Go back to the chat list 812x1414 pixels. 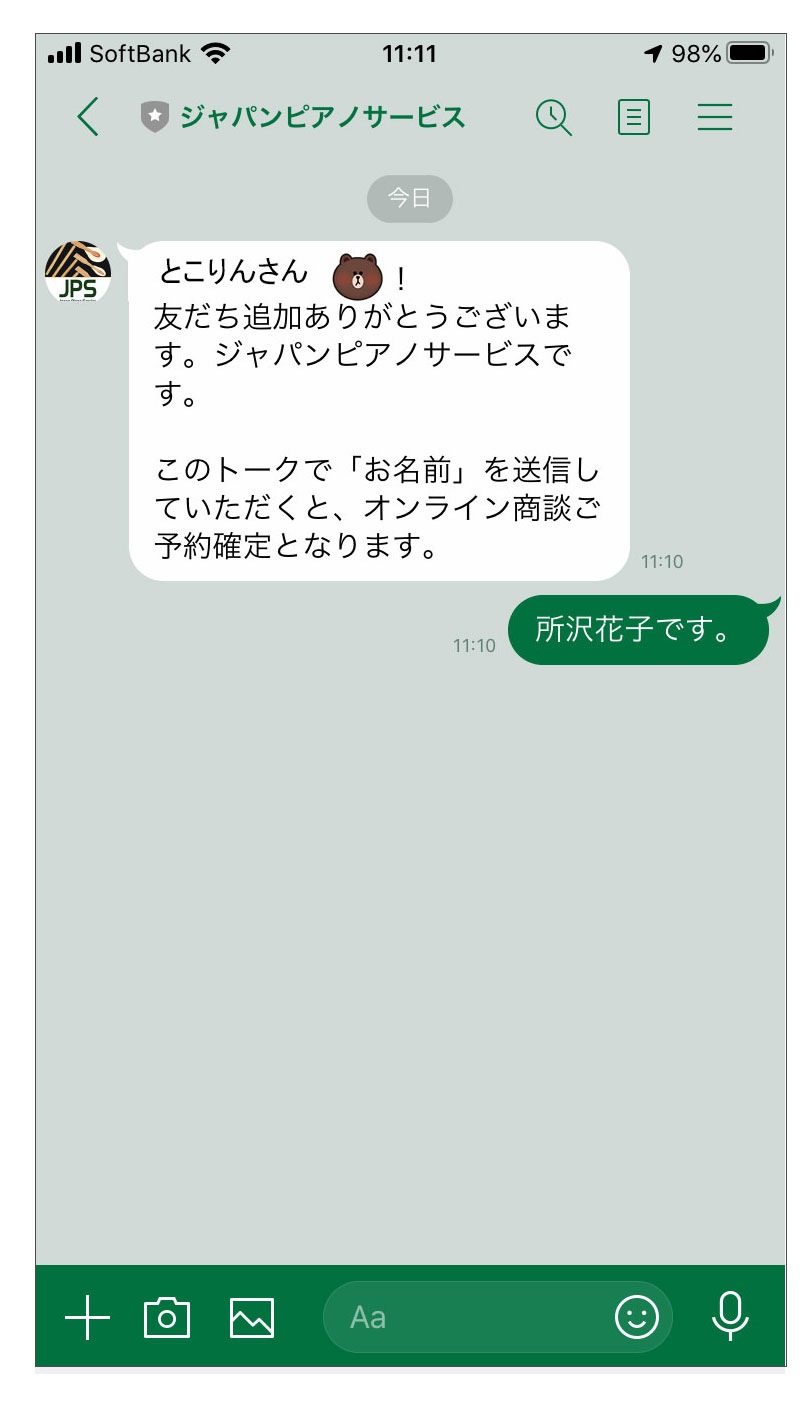tap(88, 117)
